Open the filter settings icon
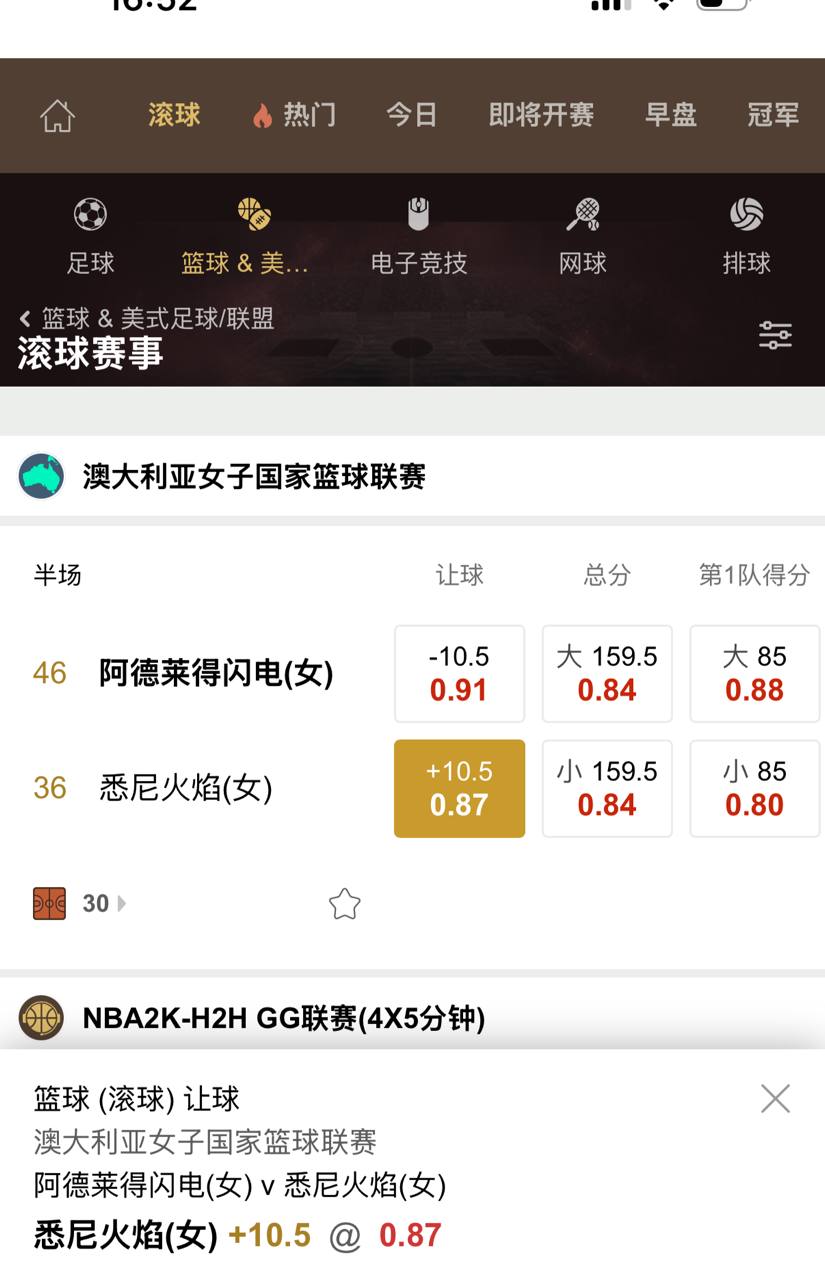This screenshot has height=1280, width=825. click(x=775, y=335)
